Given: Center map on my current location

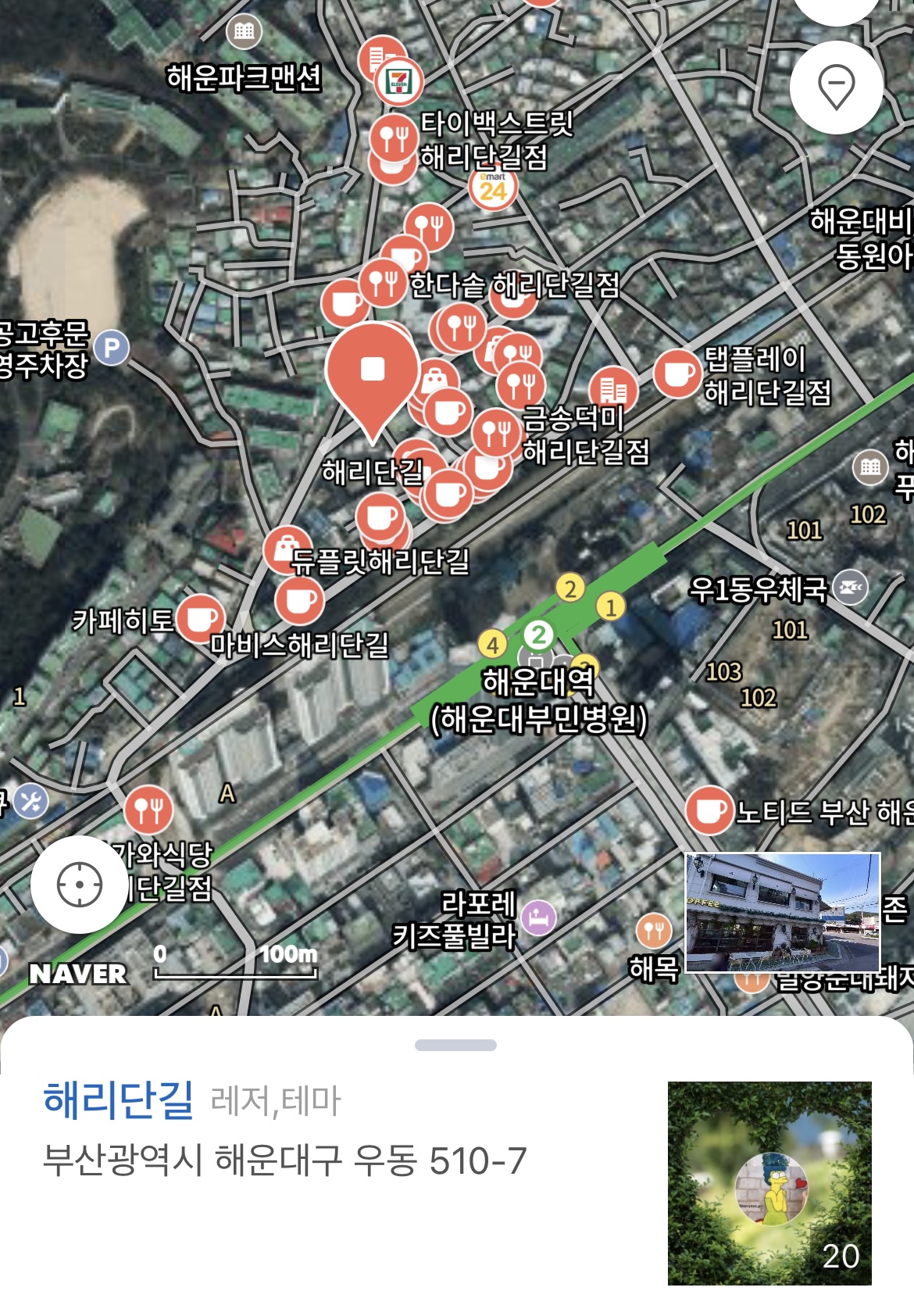Looking at the screenshot, I should [x=79, y=885].
